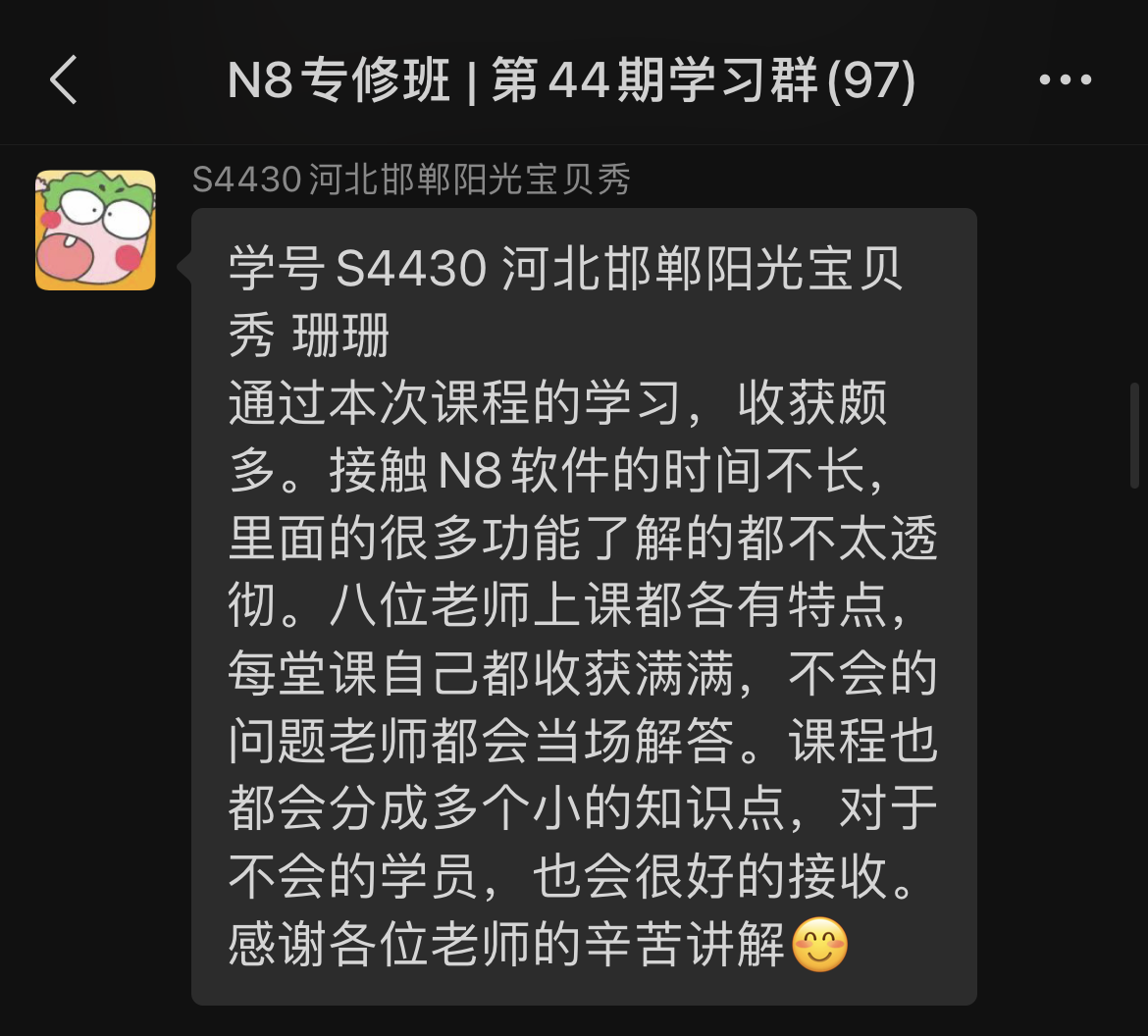Open the cartoon cow avatar of S4430
1148x1036 pixels.
click(95, 231)
